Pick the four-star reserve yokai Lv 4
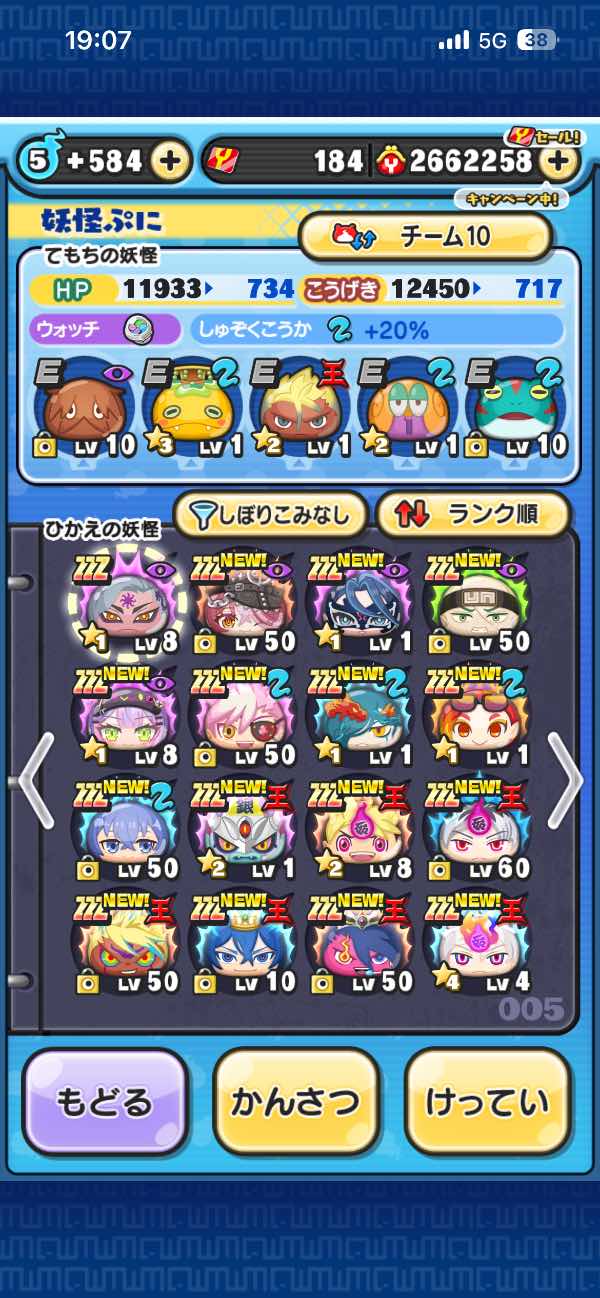 point(478,938)
